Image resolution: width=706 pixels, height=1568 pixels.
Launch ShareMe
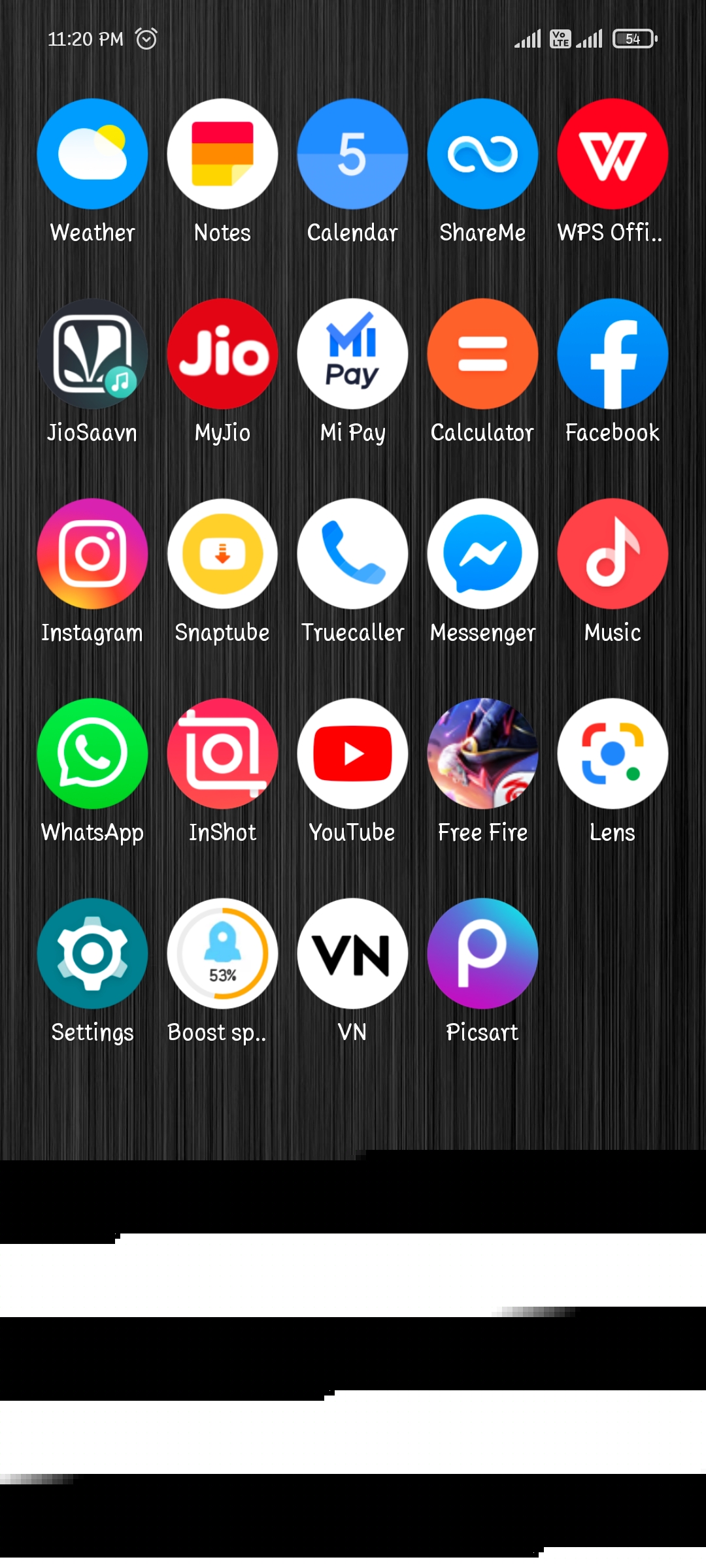click(x=482, y=154)
